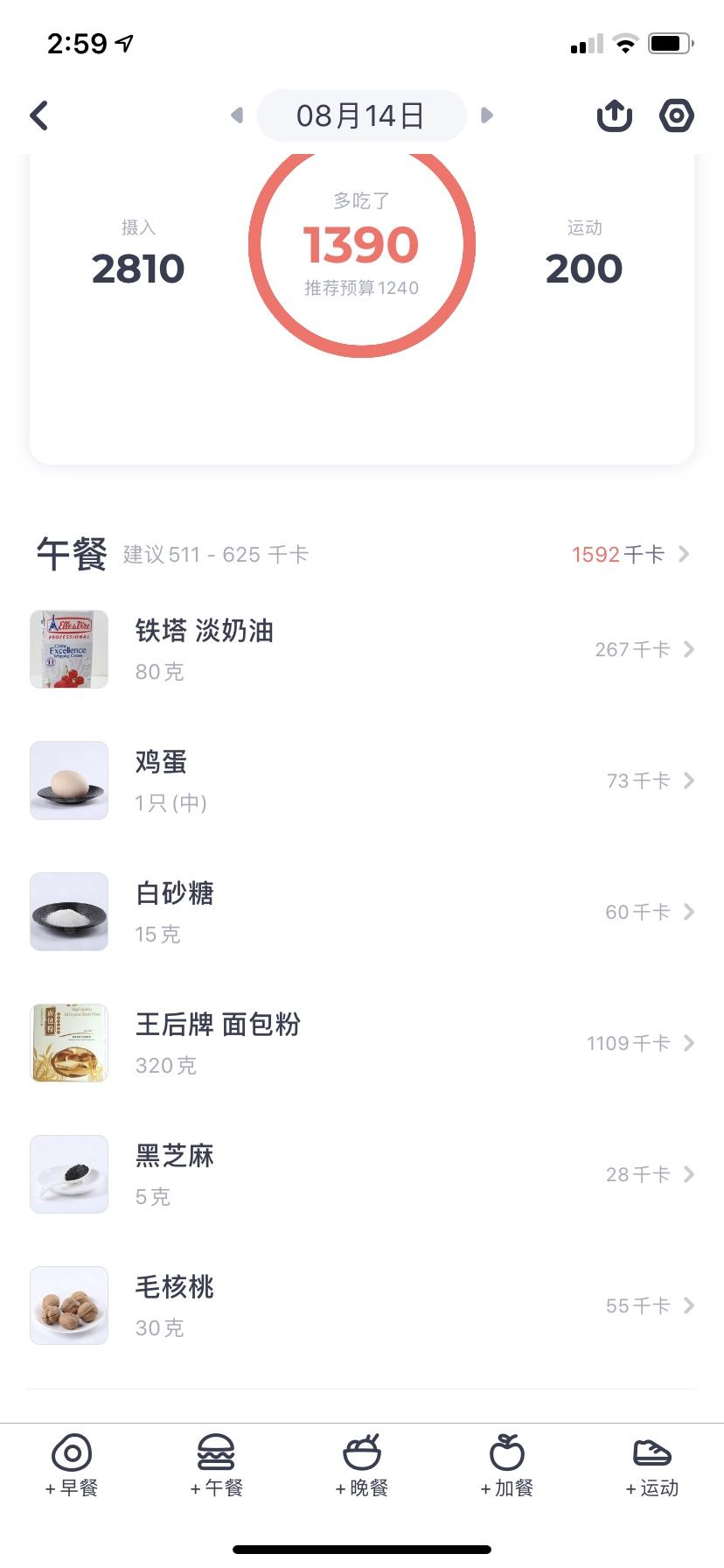Tap the red calorie progress ring
The image size is (724, 1568).
[361, 245]
